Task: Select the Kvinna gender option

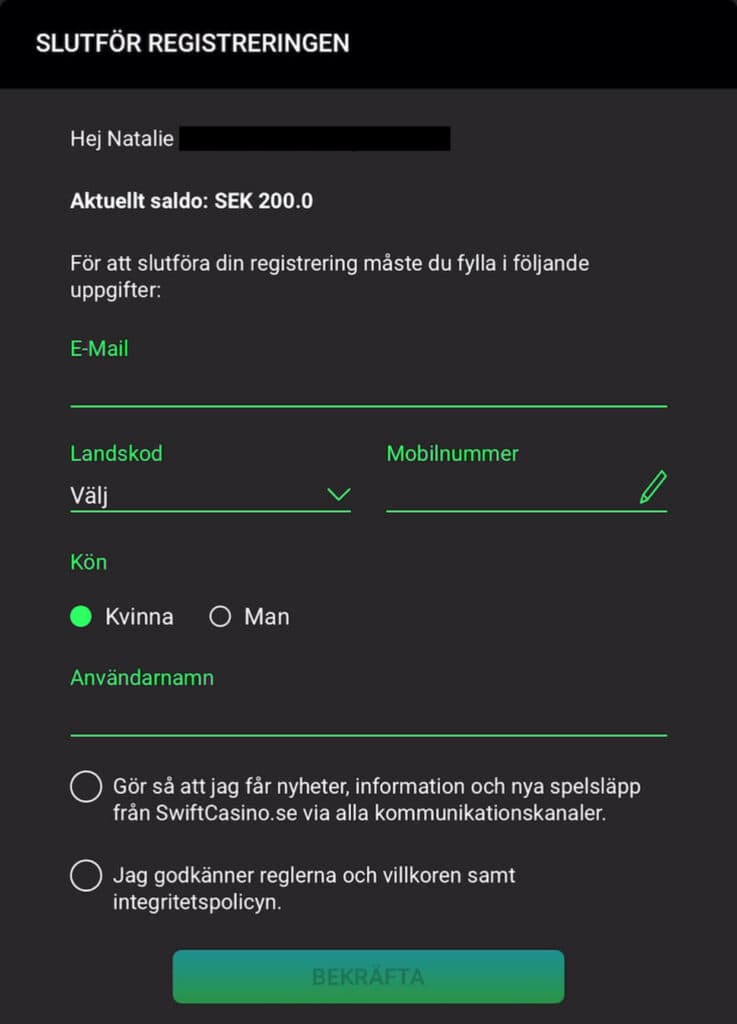Action: [81, 617]
